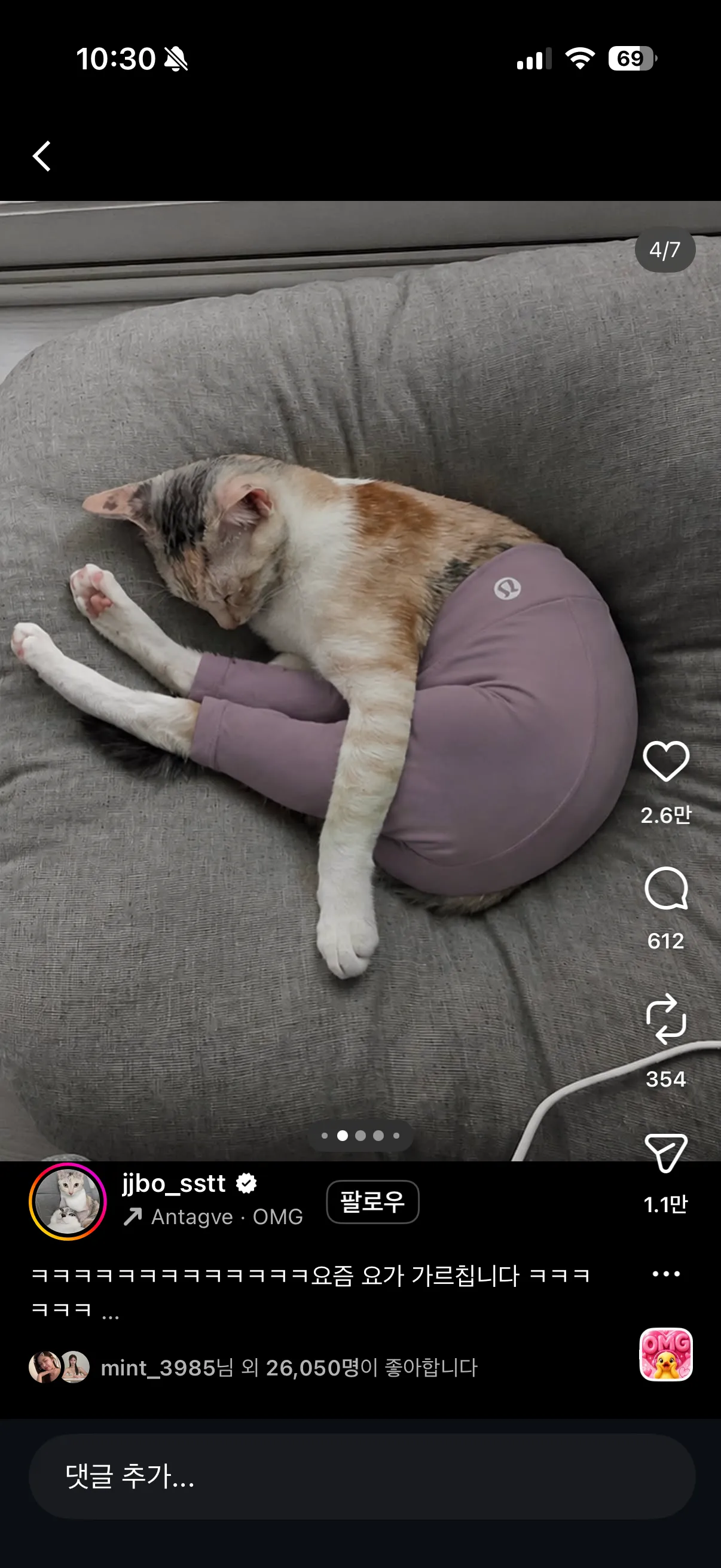
Task: Follow jjbo_sstt with the 팔로우 button
Action: [x=372, y=1201]
